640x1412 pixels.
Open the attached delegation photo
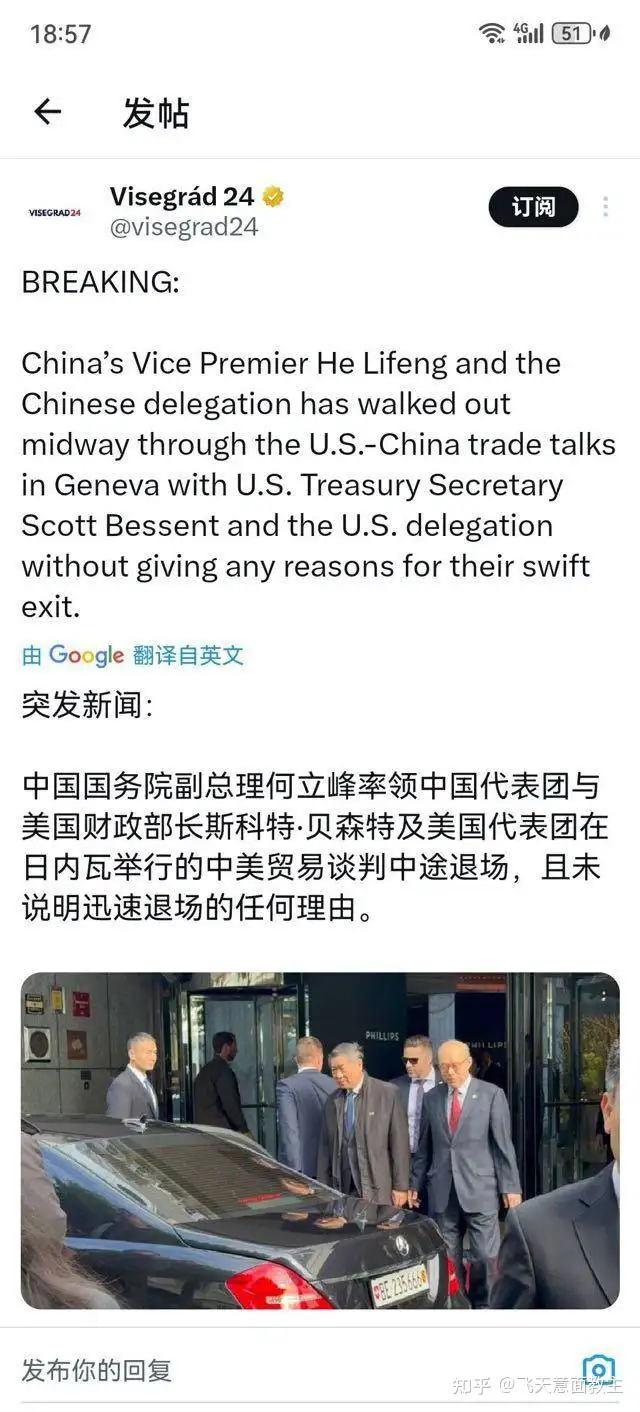pos(320,1140)
